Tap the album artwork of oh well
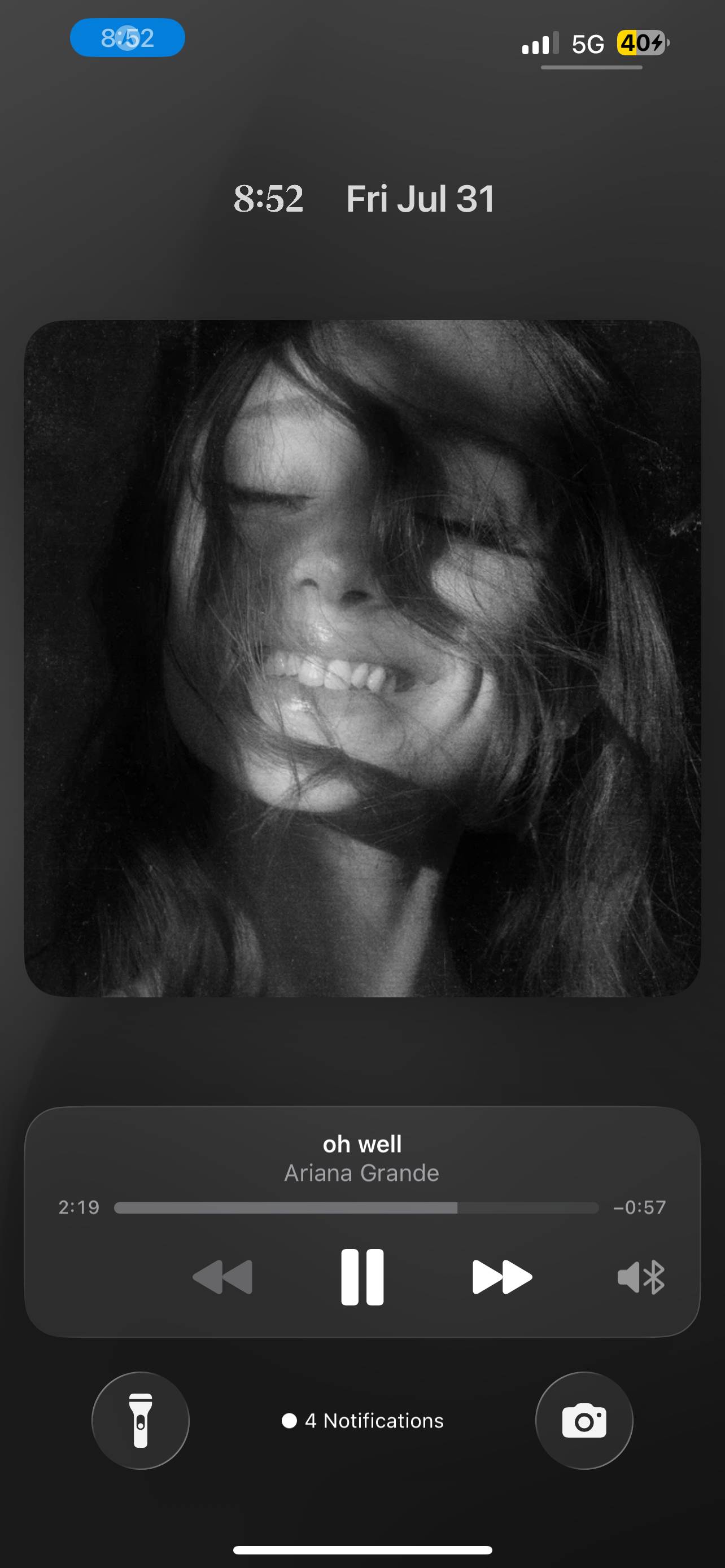The height and width of the screenshot is (1568, 725). coord(362,658)
